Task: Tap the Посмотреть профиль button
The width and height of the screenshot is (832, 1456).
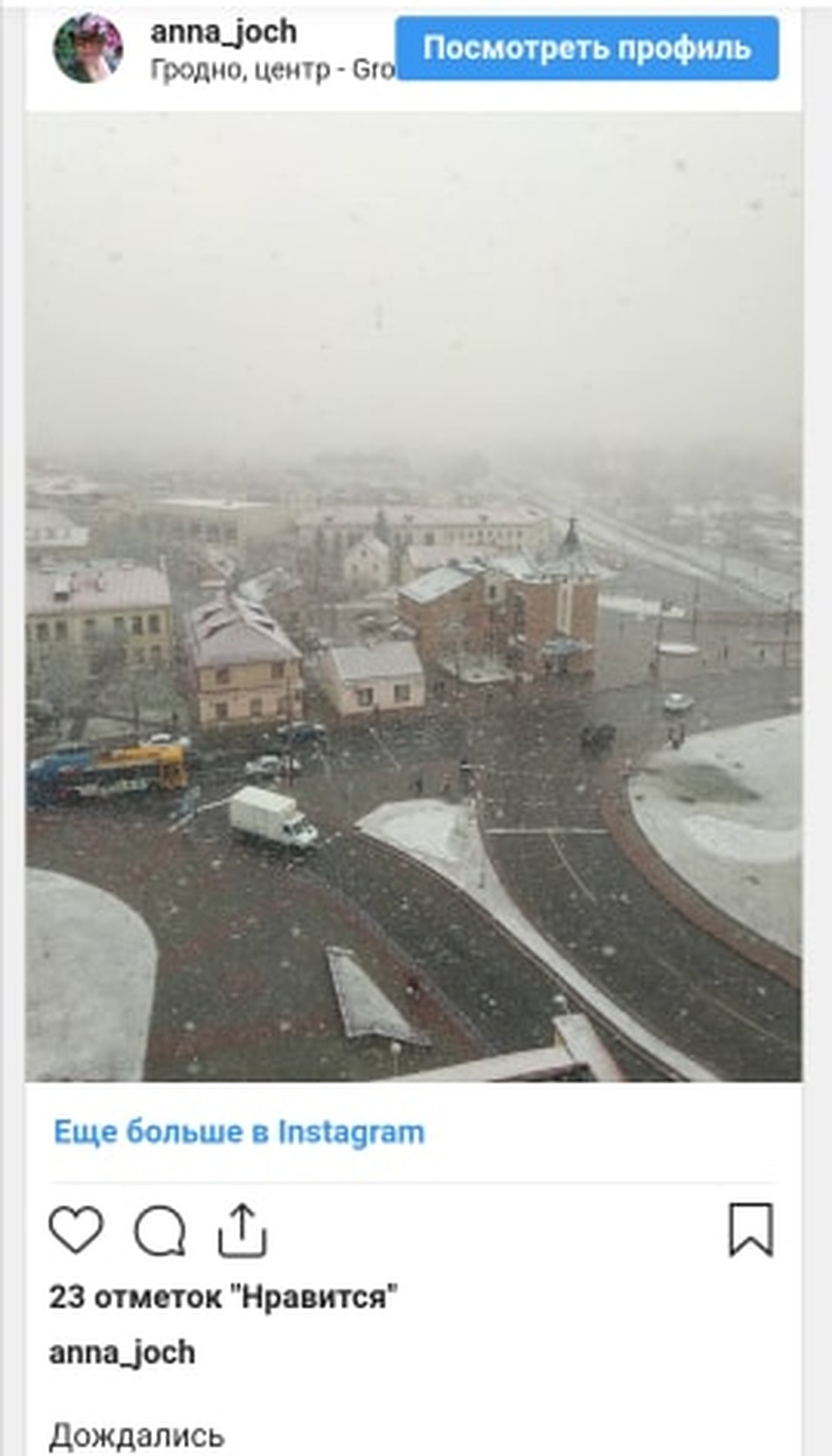Action: point(586,48)
